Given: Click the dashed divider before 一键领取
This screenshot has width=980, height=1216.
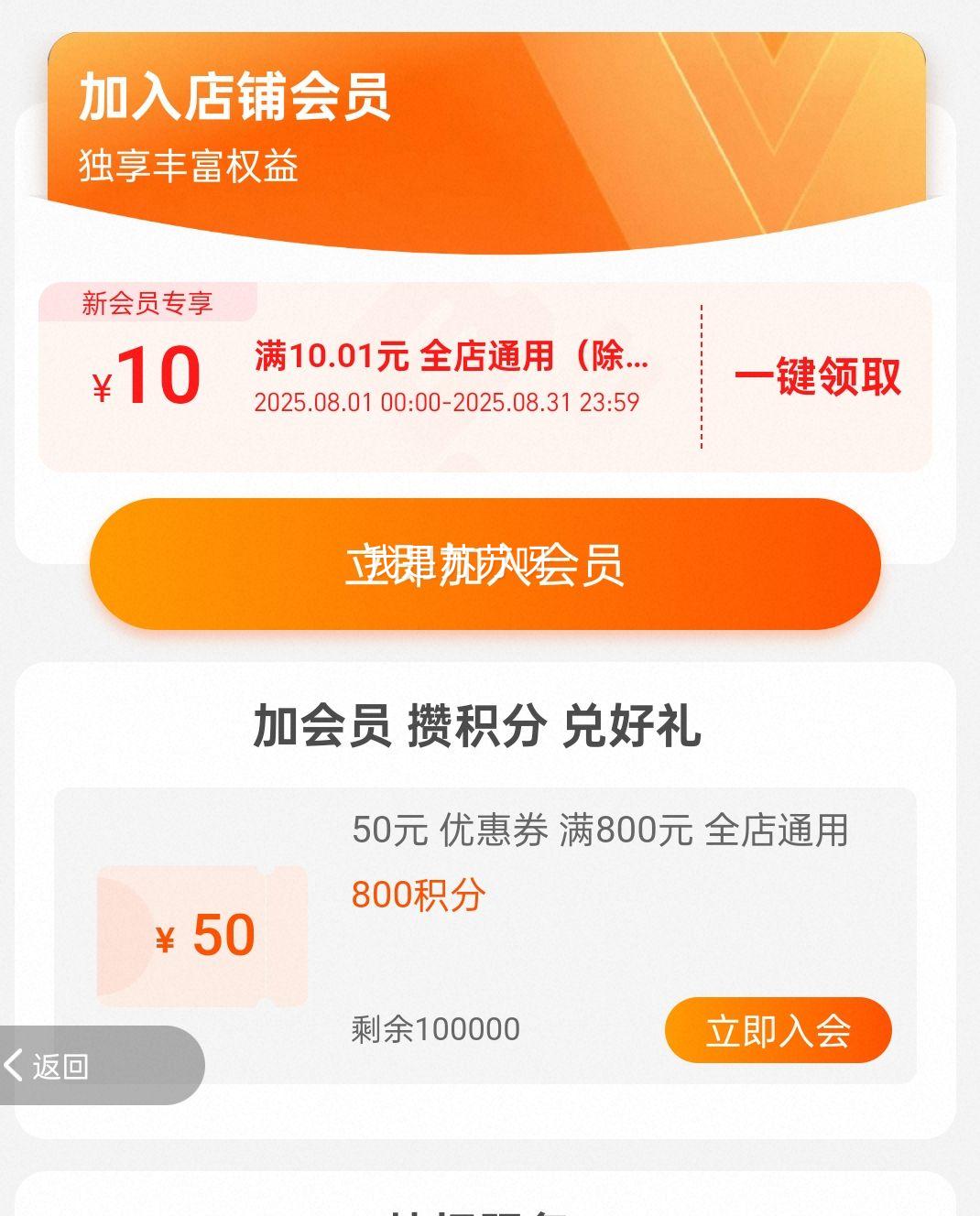Looking at the screenshot, I should [702, 375].
